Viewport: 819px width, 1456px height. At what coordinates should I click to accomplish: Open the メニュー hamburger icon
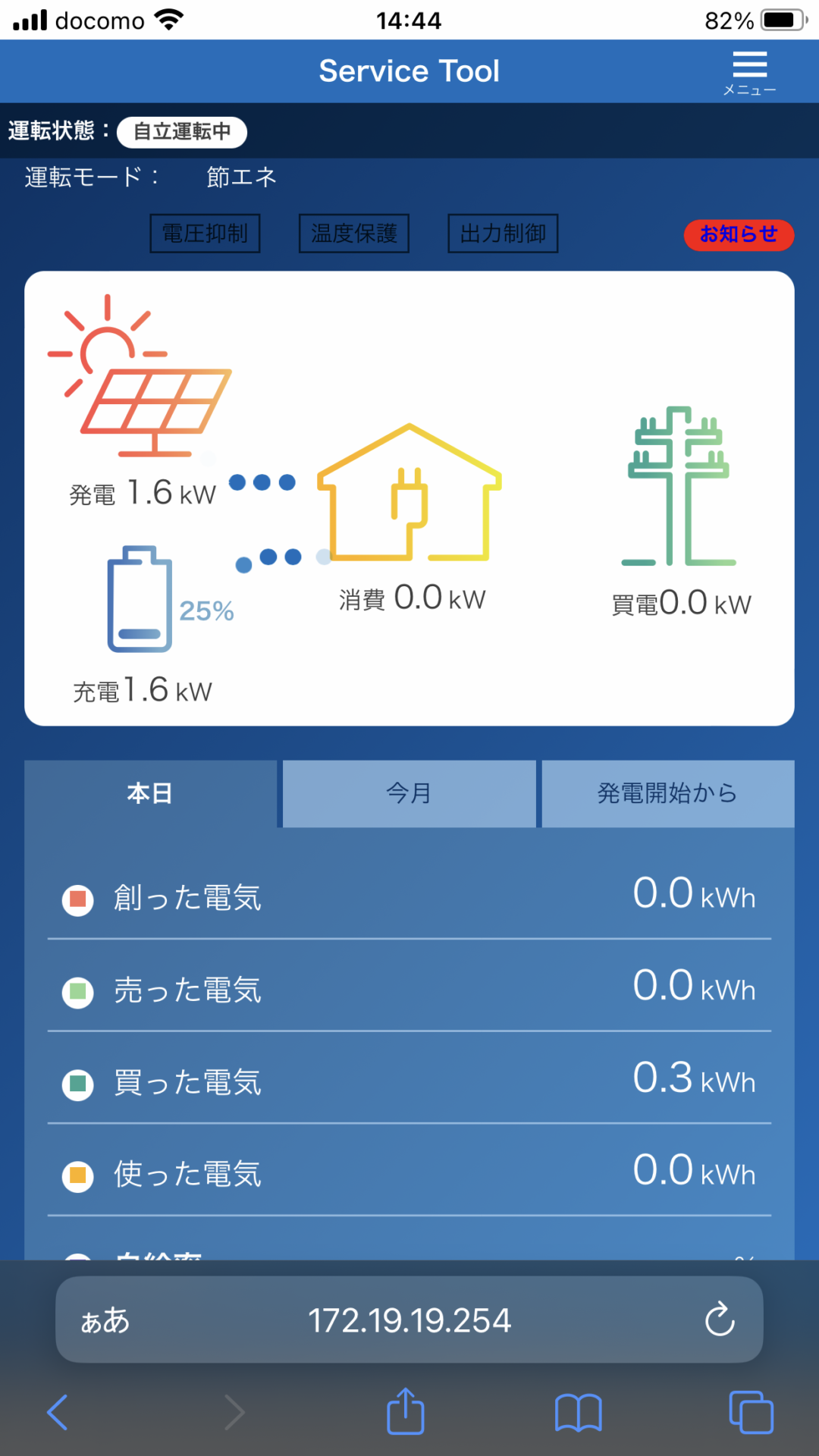pyautogui.click(x=749, y=67)
